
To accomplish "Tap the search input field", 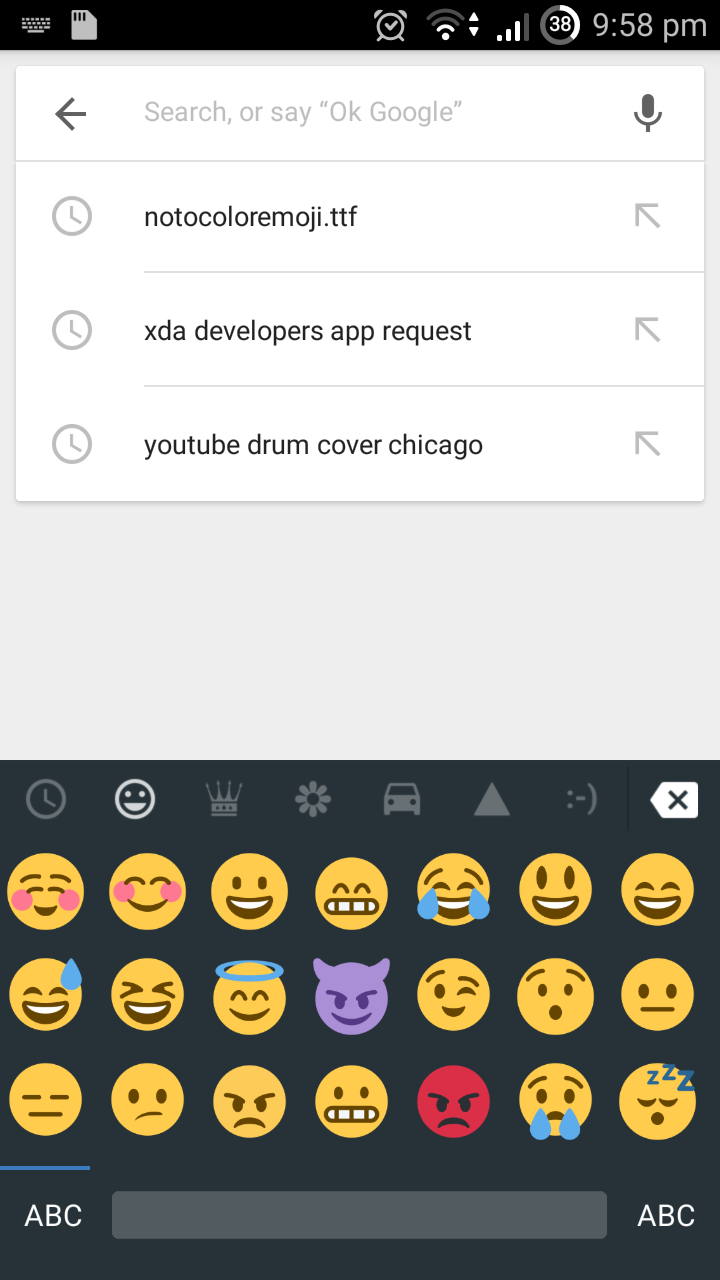I will point(370,112).
